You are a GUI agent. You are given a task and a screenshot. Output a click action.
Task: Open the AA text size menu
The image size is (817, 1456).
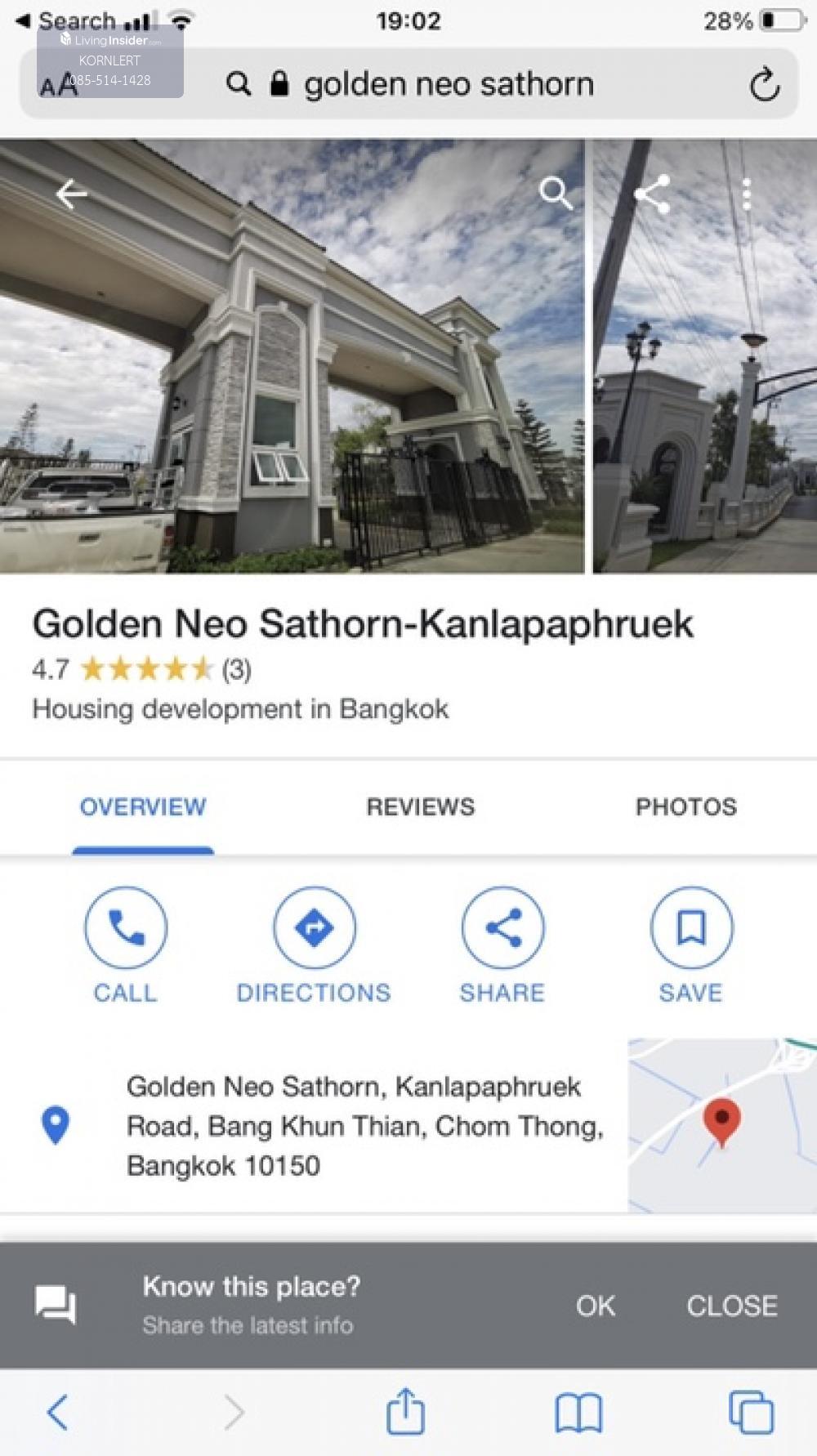tap(59, 85)
